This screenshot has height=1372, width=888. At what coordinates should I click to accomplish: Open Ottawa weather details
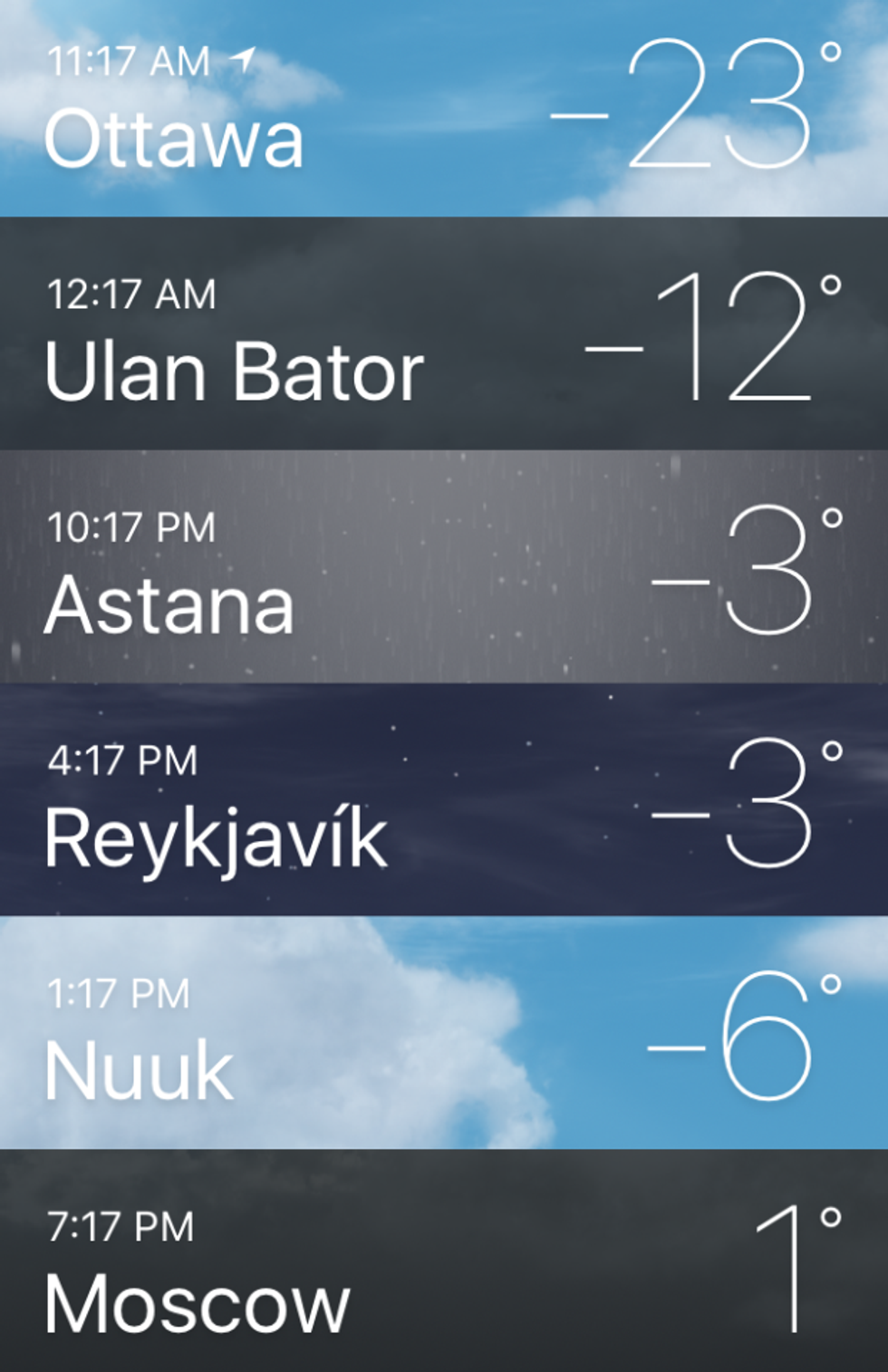(x=444, y=109)
